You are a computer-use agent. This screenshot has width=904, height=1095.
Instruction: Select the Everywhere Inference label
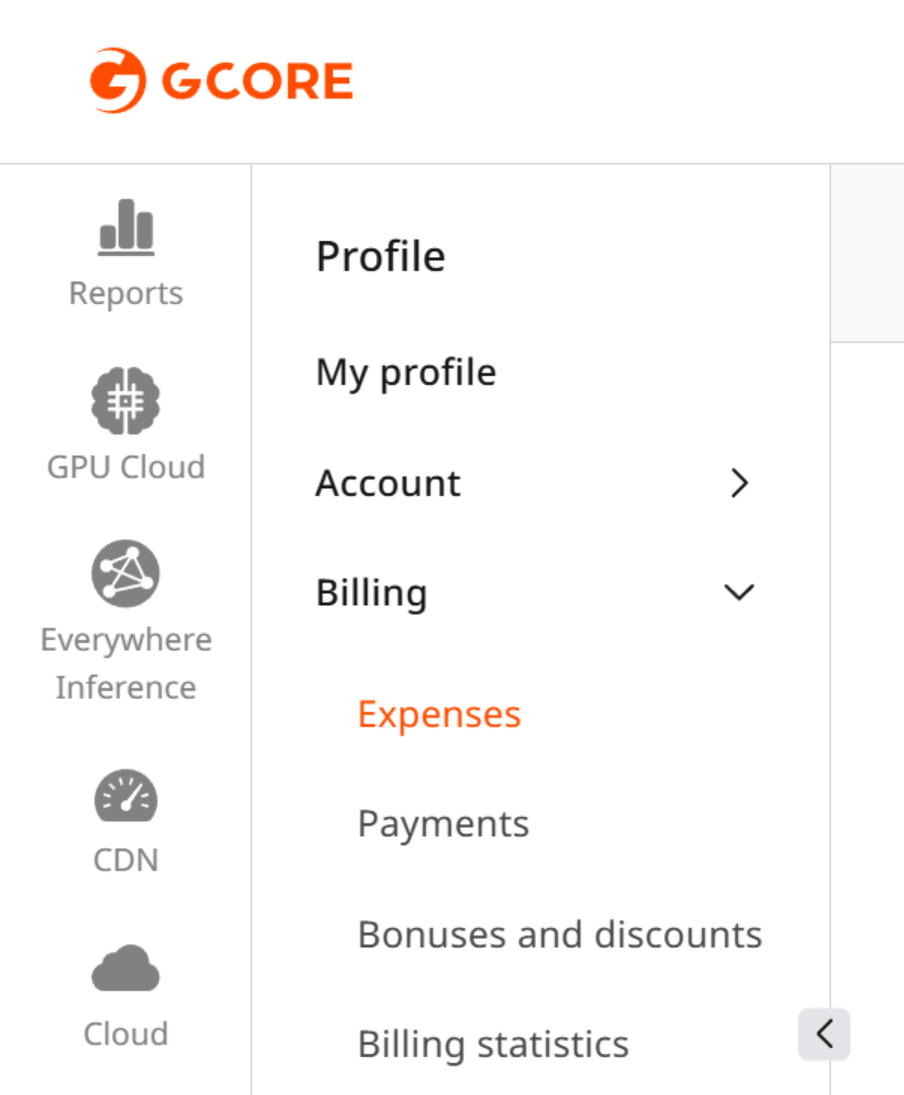point(126,663)
